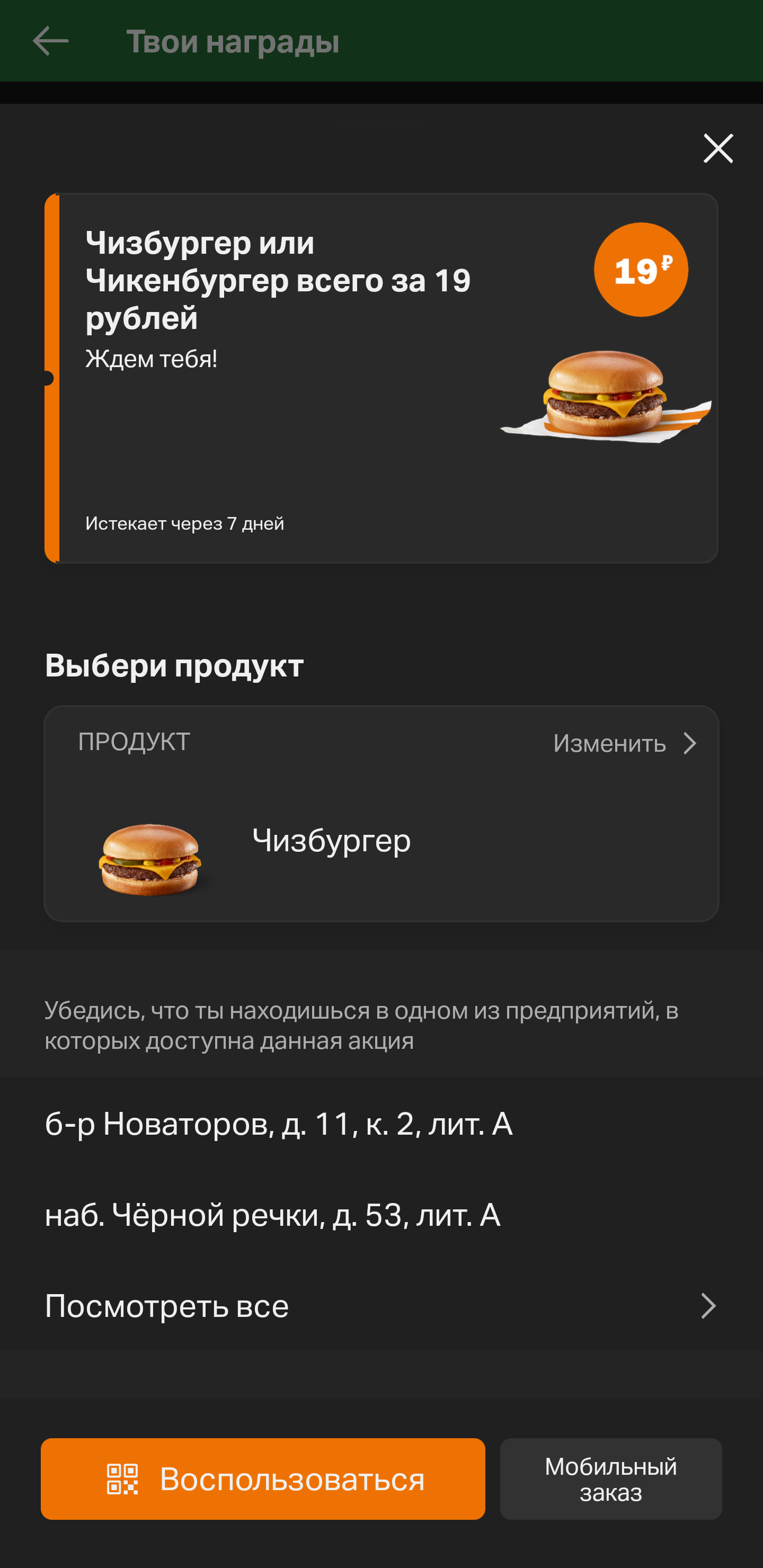
Task: Go back from Твои награды
Action: click(x=50, y=41)
